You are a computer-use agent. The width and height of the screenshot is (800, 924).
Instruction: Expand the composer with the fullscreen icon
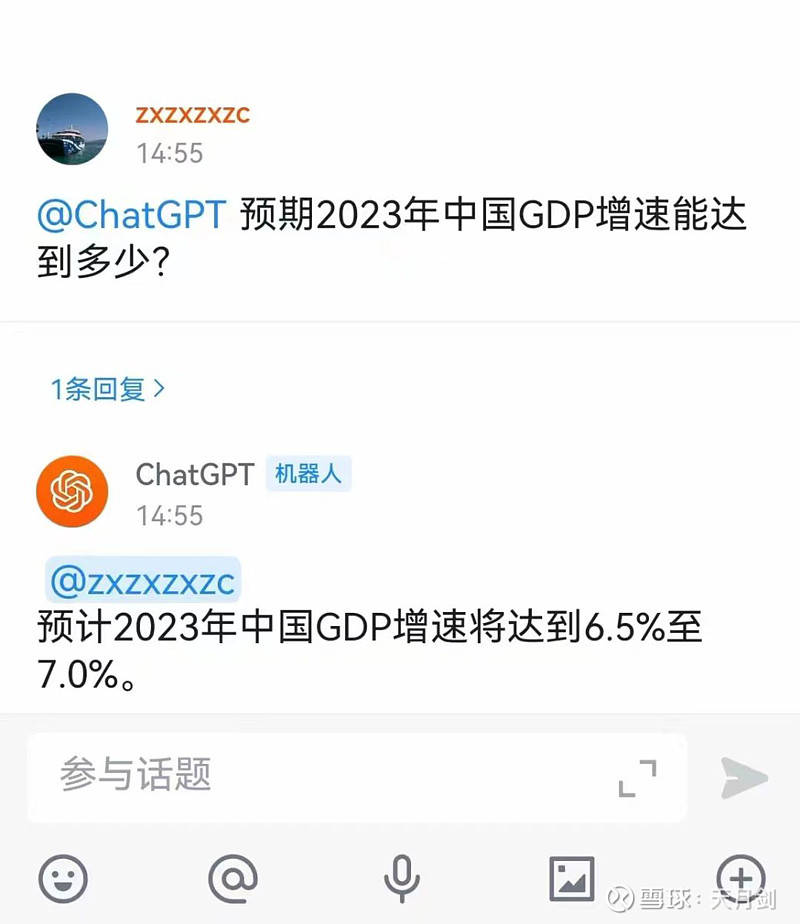click(x=638, y=778)
